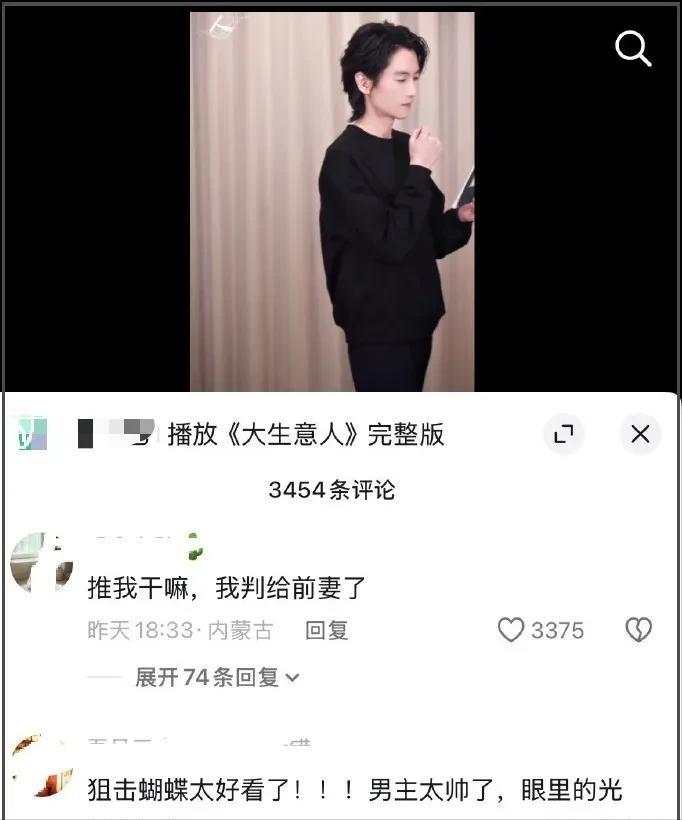The height and width of the screenshot is (820, 682).
Task: Close the comments panel
Action: click(x=640, y=434)
